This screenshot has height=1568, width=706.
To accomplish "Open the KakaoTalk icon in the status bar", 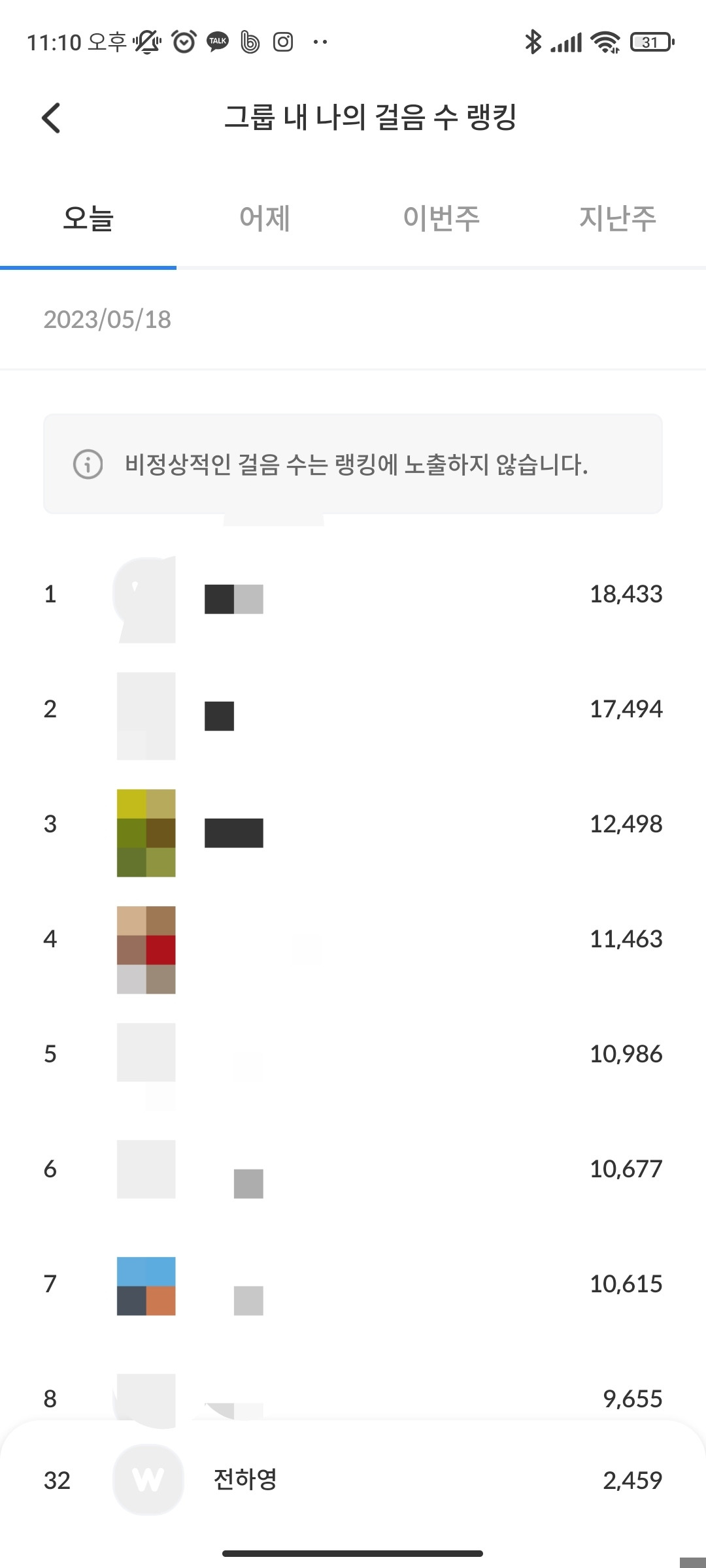I will [216, 42].
